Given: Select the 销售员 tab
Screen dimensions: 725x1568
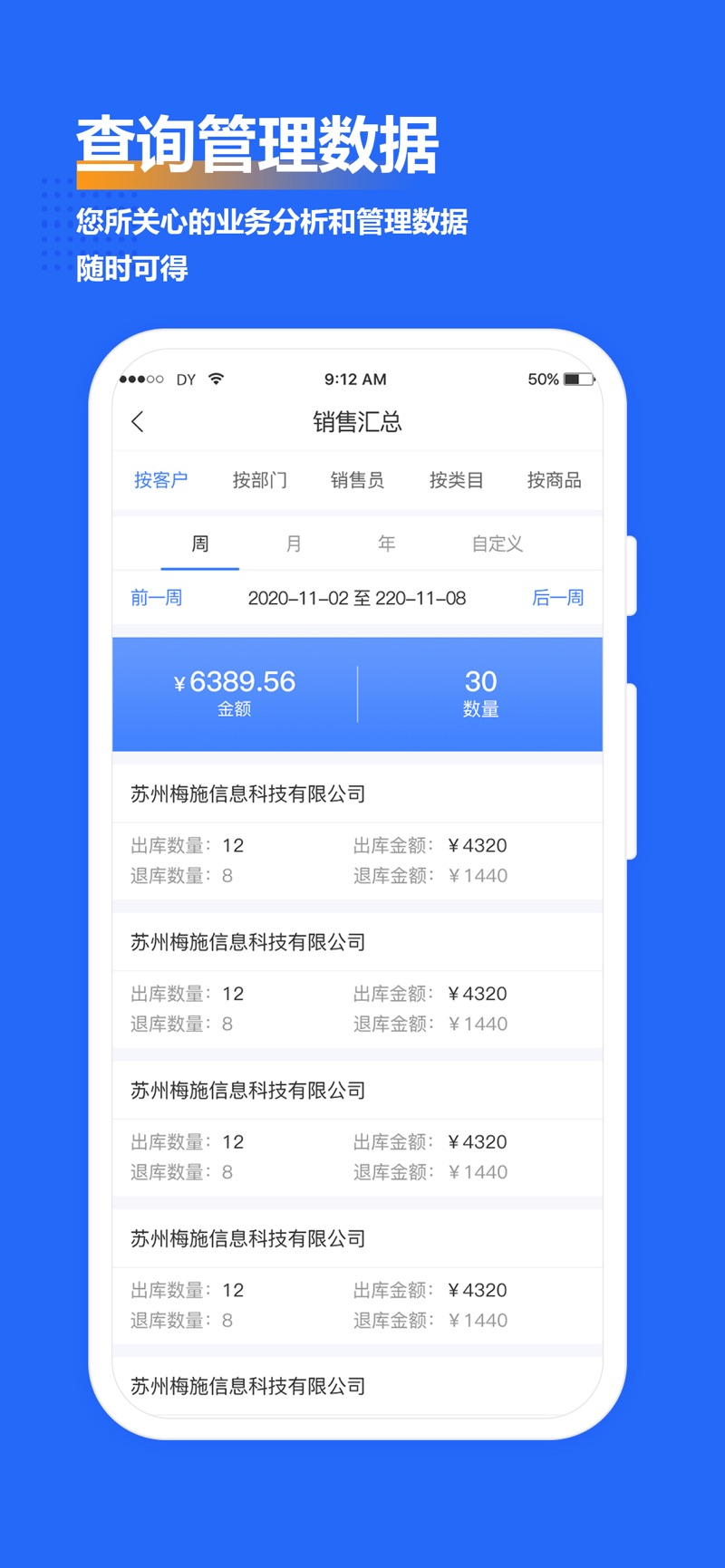Looking at the screenshot, I should coord(358,480).
